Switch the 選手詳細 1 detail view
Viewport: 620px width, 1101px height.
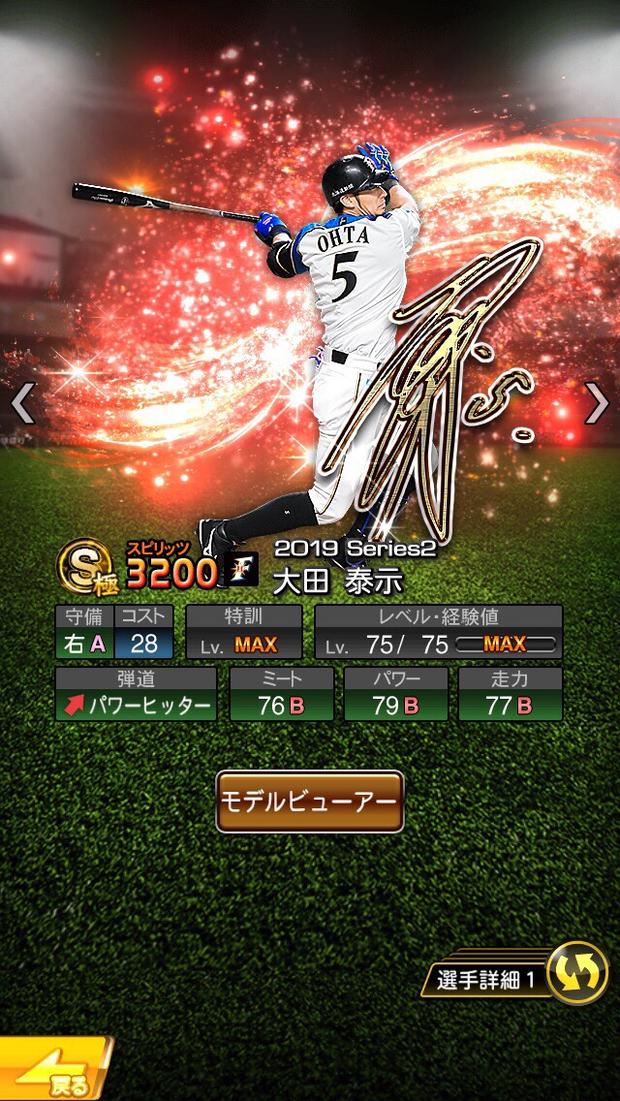point(577,973)
